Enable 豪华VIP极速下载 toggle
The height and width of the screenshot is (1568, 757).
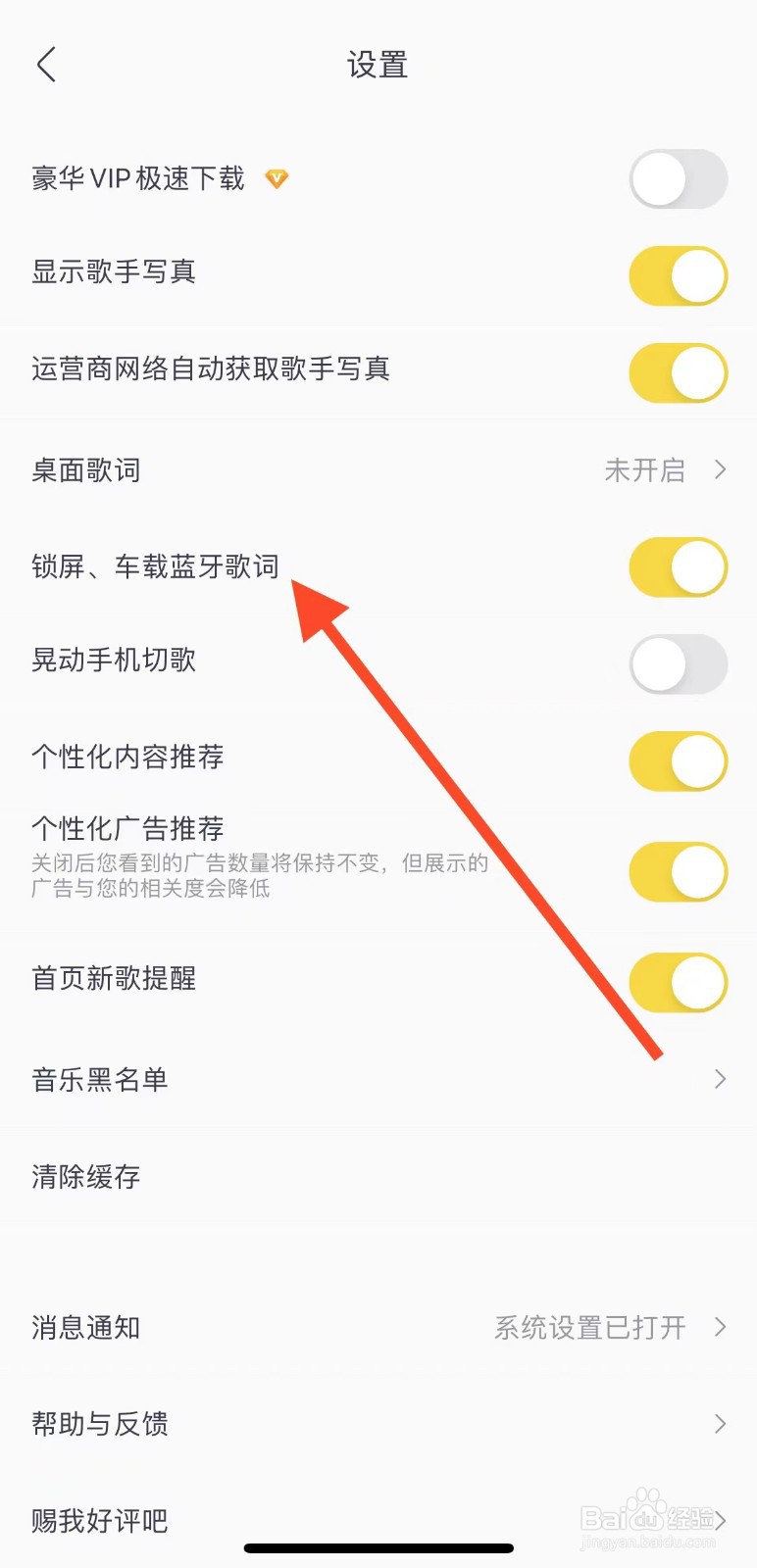click(678, 177)
